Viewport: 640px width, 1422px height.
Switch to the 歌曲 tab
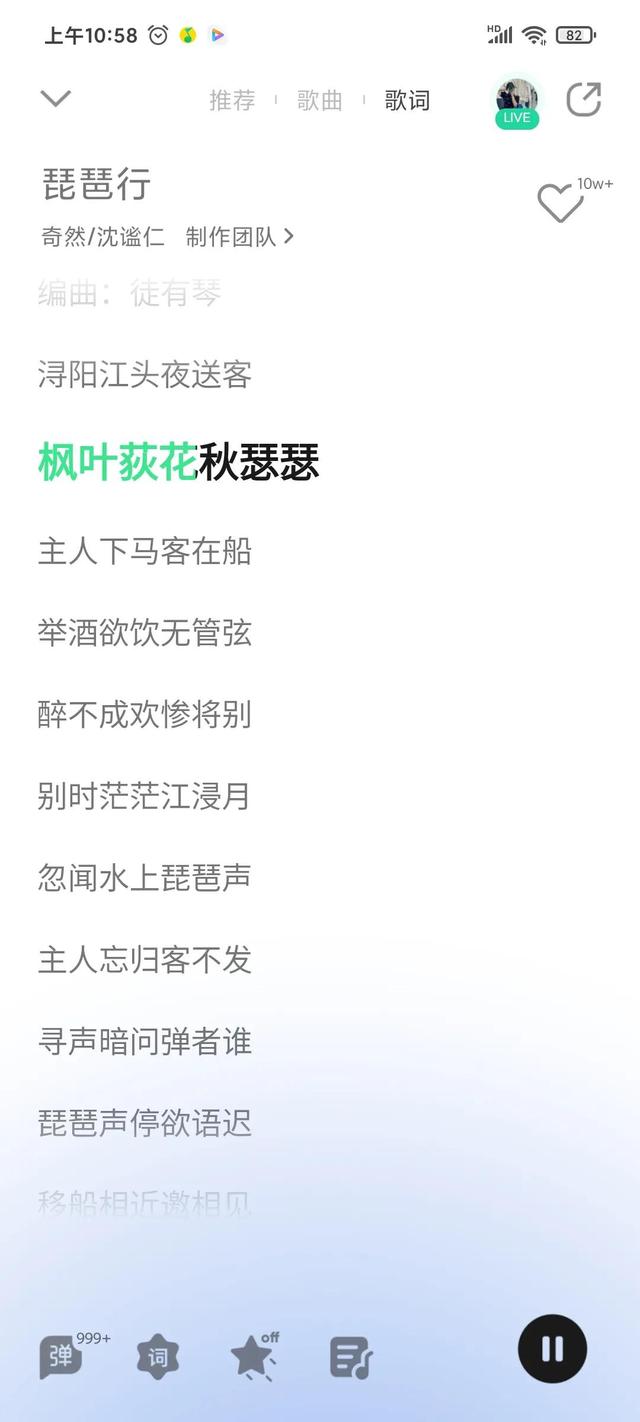click(x=320, y=100)
